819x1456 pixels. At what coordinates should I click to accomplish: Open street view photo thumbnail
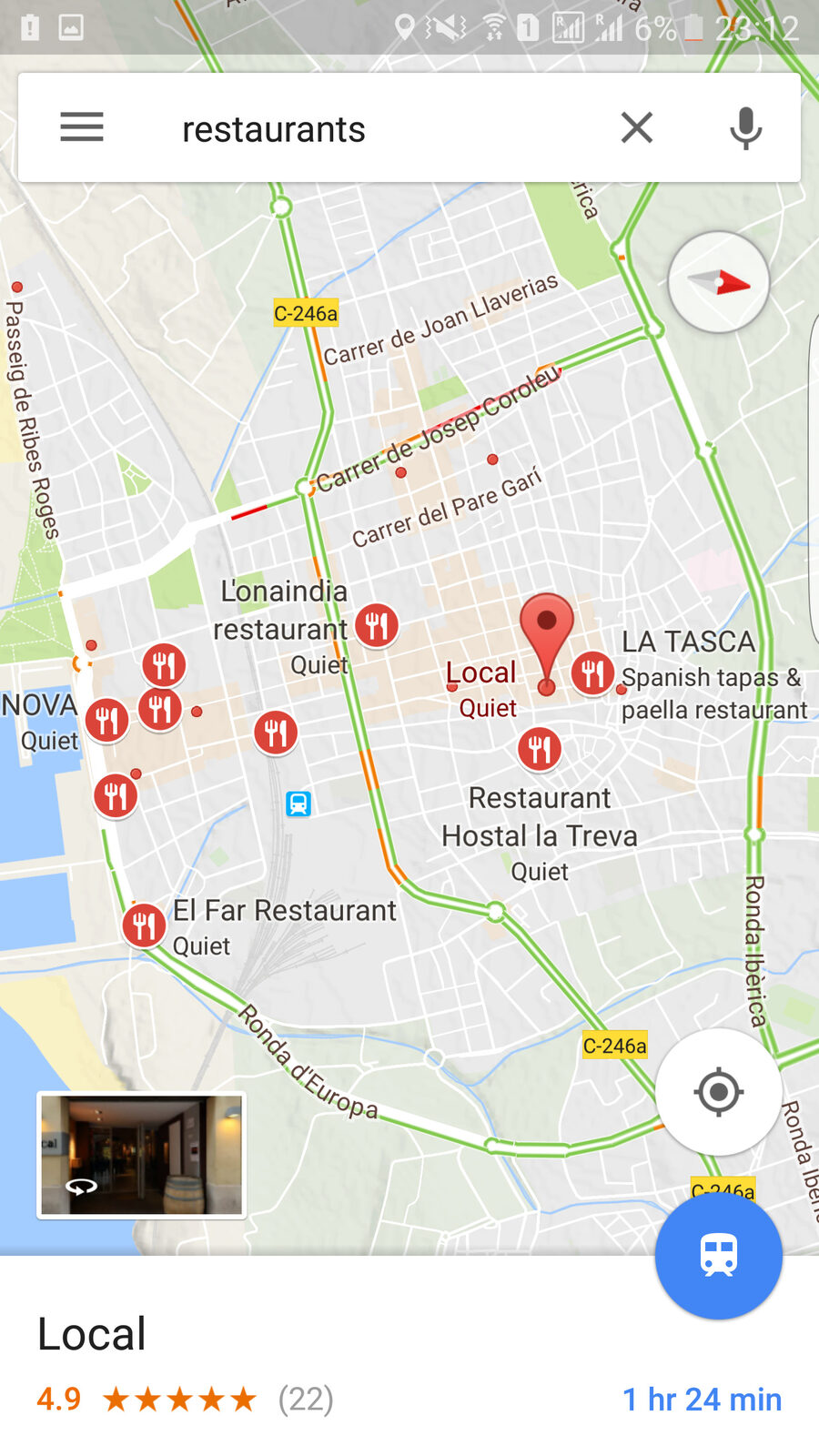(x=141, y=1155)
